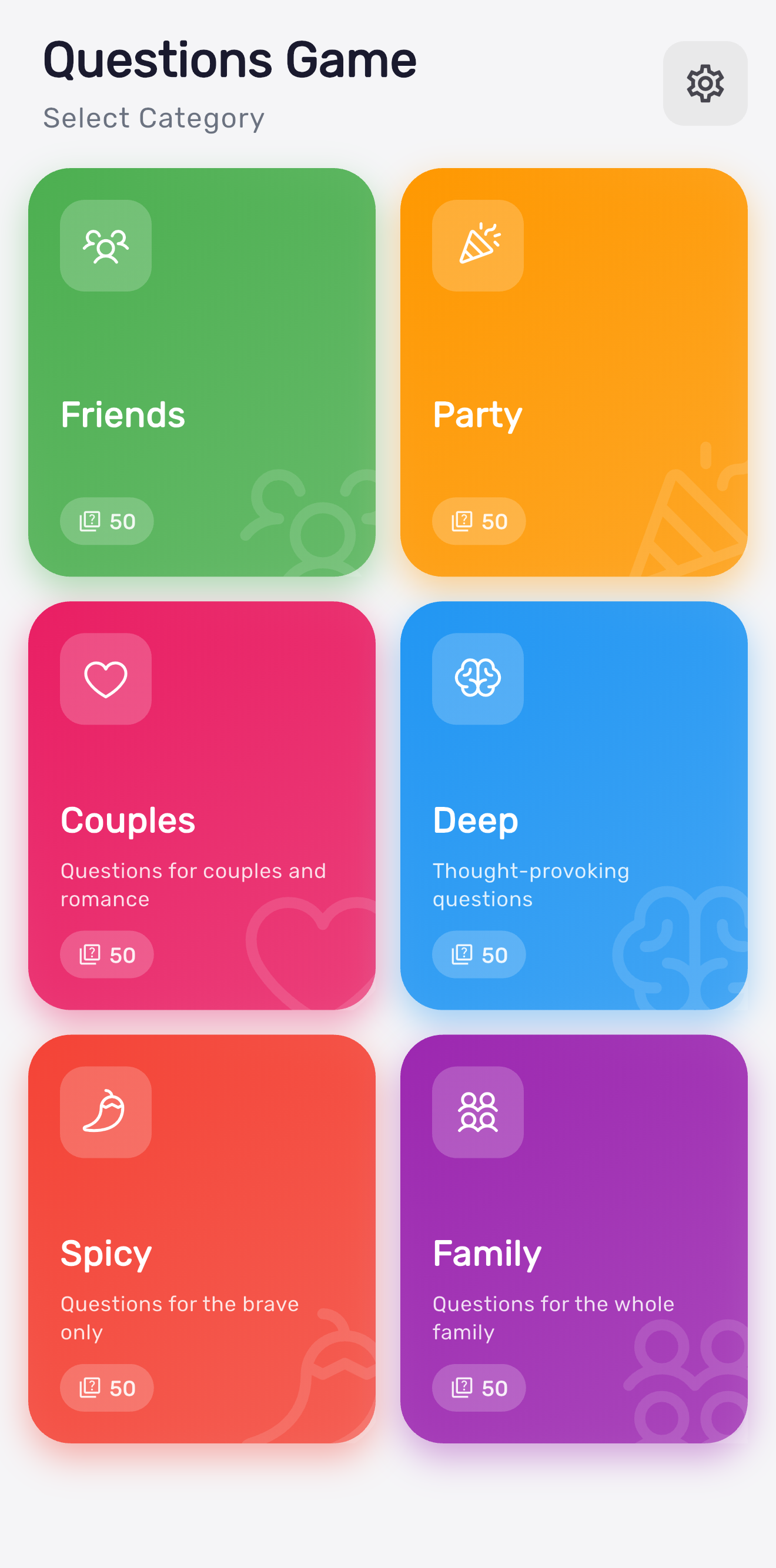Open the Party category
The image size is (776, 1568).
click(573, 371)
